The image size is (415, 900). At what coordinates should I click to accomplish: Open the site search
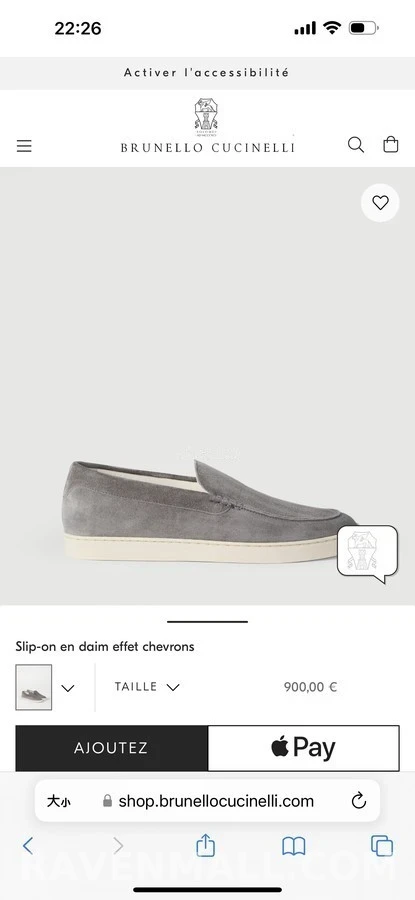(356, 145)
